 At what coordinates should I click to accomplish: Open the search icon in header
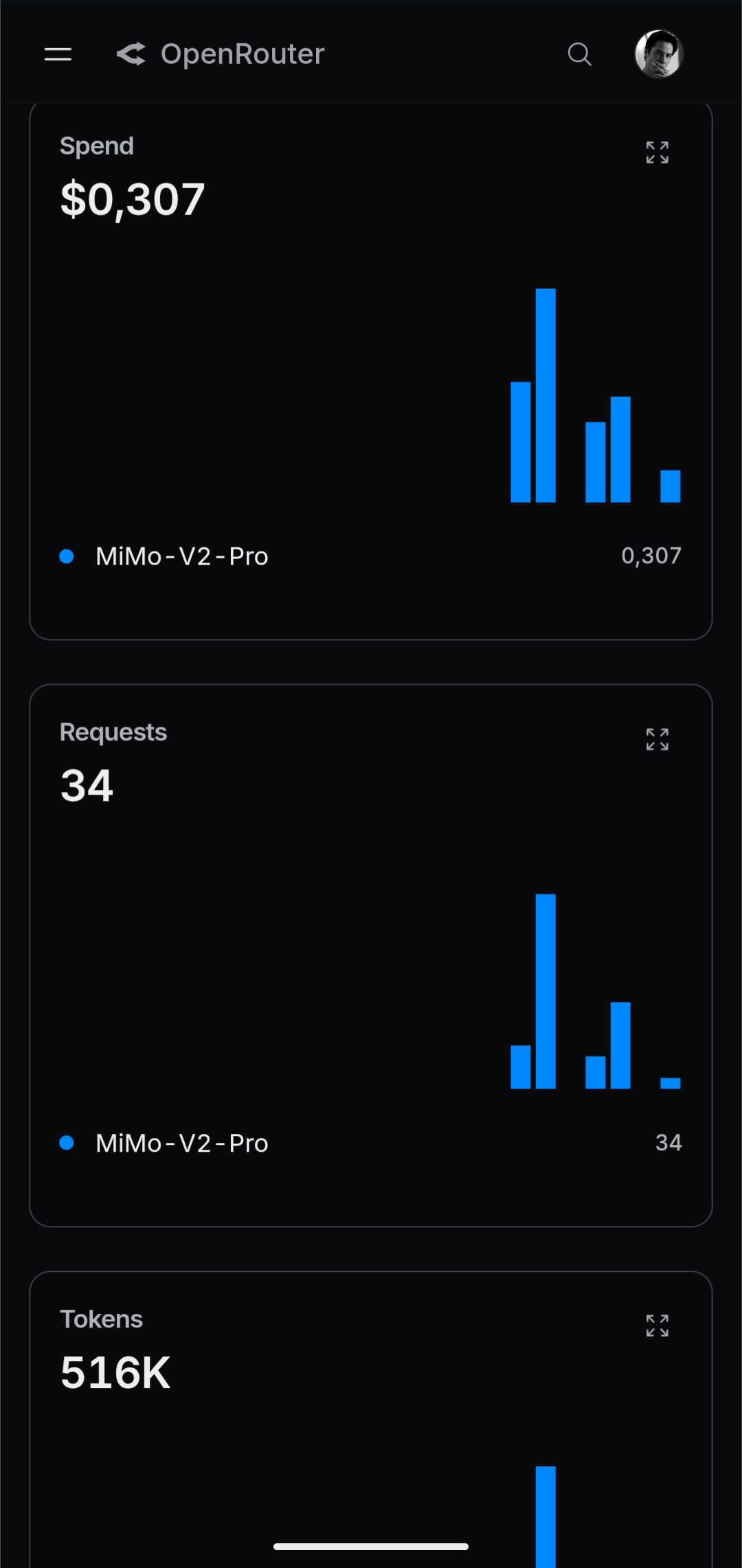coord(579,54)
